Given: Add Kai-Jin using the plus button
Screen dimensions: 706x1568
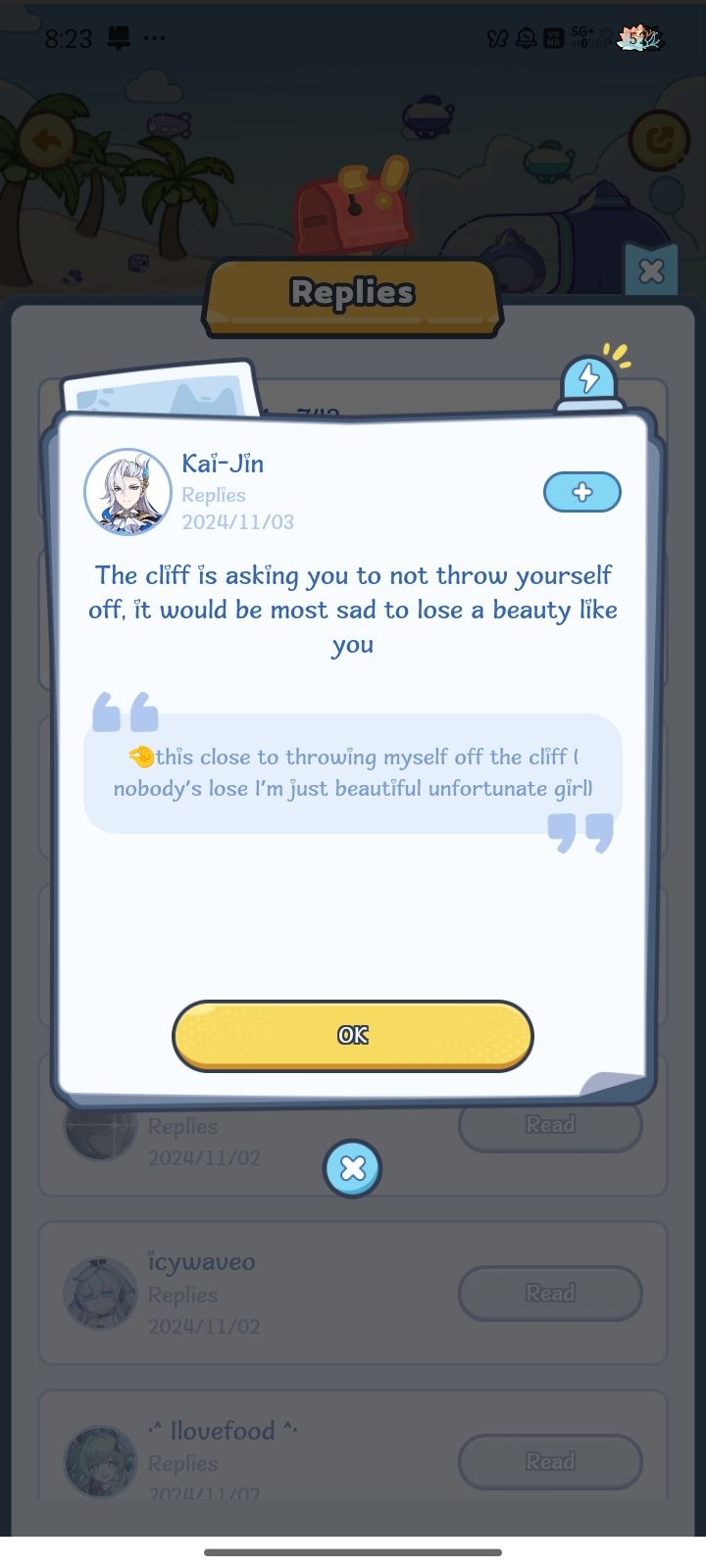Looking at the screenshot, I should click(x=582, y=492).
